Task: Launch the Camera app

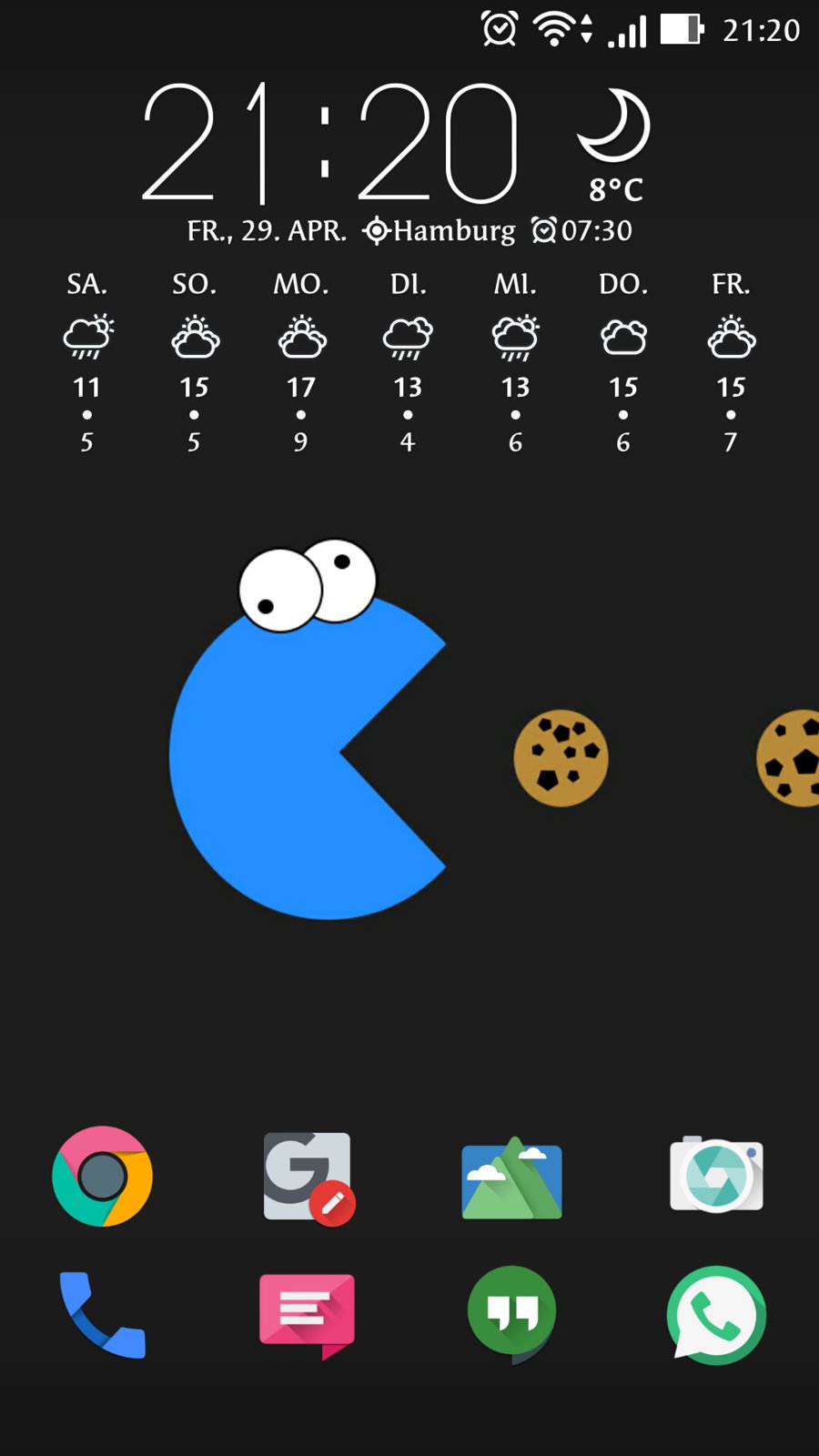Action: click(716, 1175)
